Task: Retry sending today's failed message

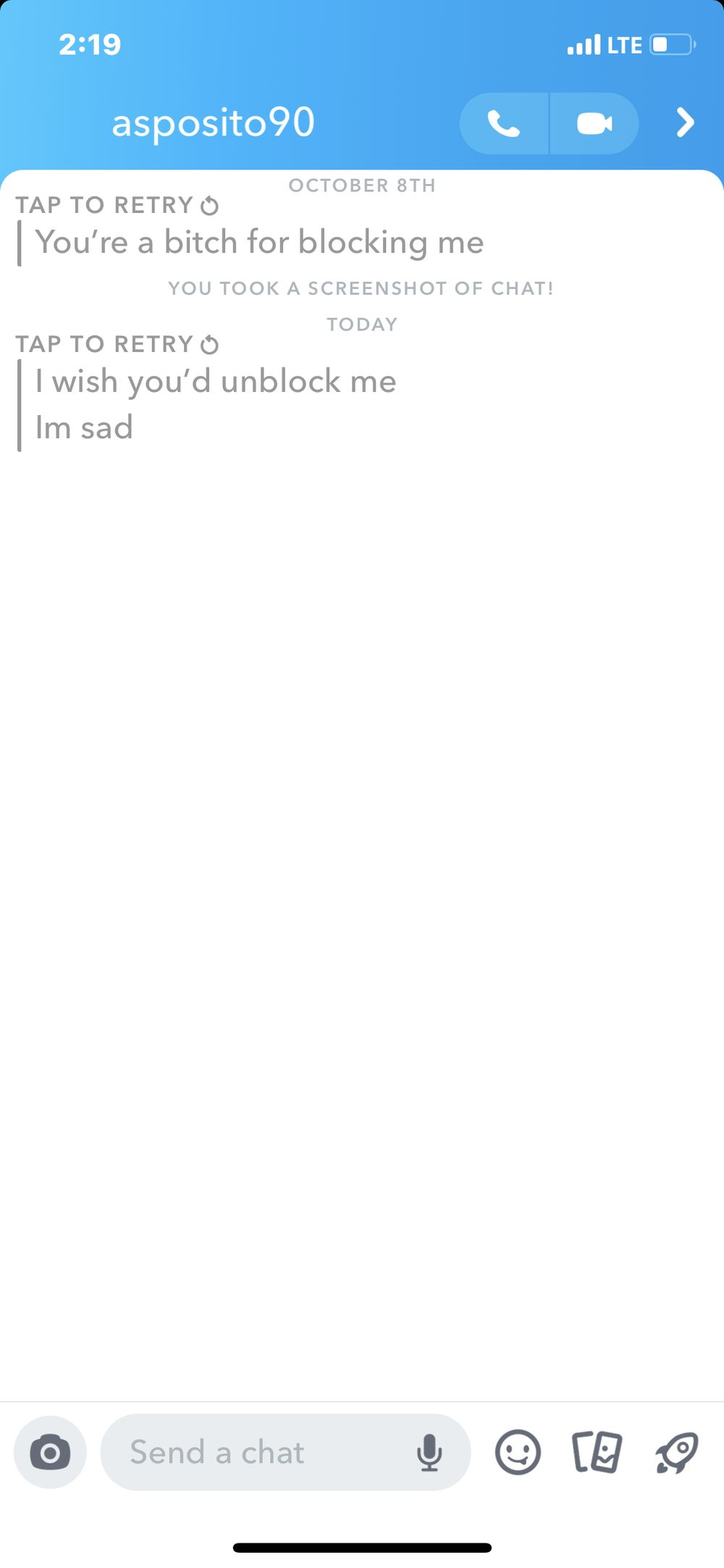Action: (x=117, y=345)
